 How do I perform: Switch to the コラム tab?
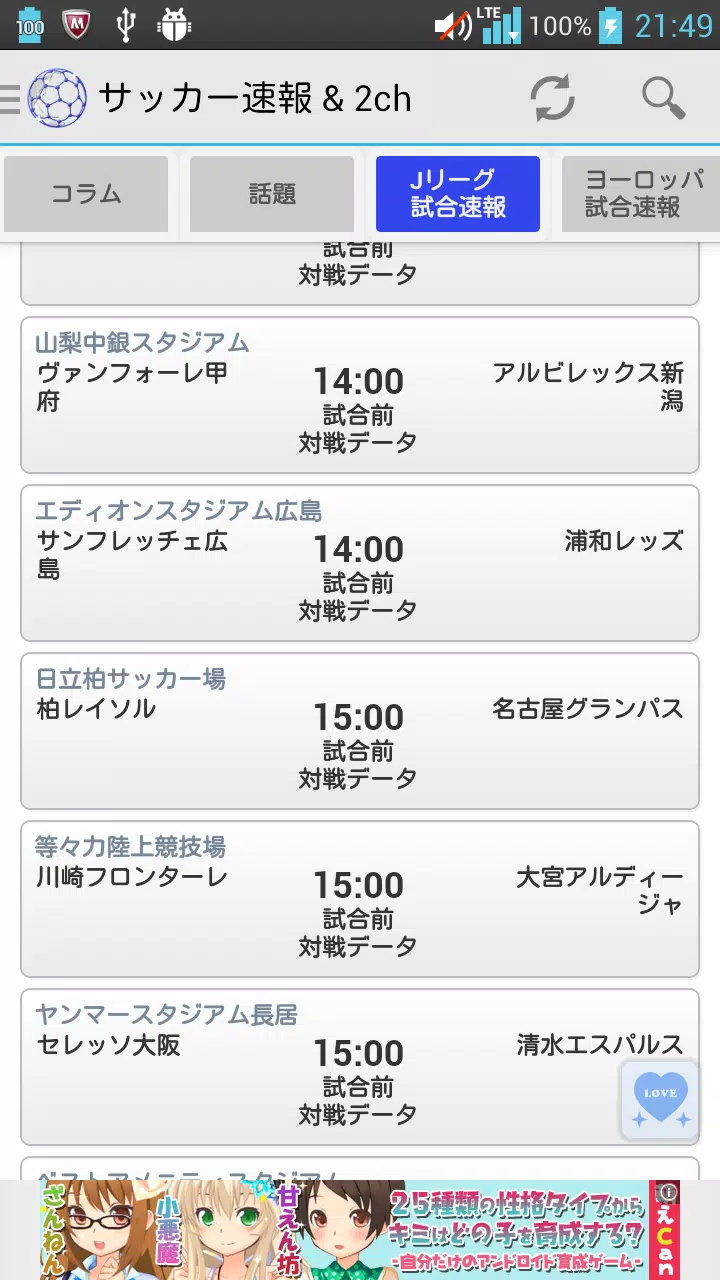(x=85, y=194)
